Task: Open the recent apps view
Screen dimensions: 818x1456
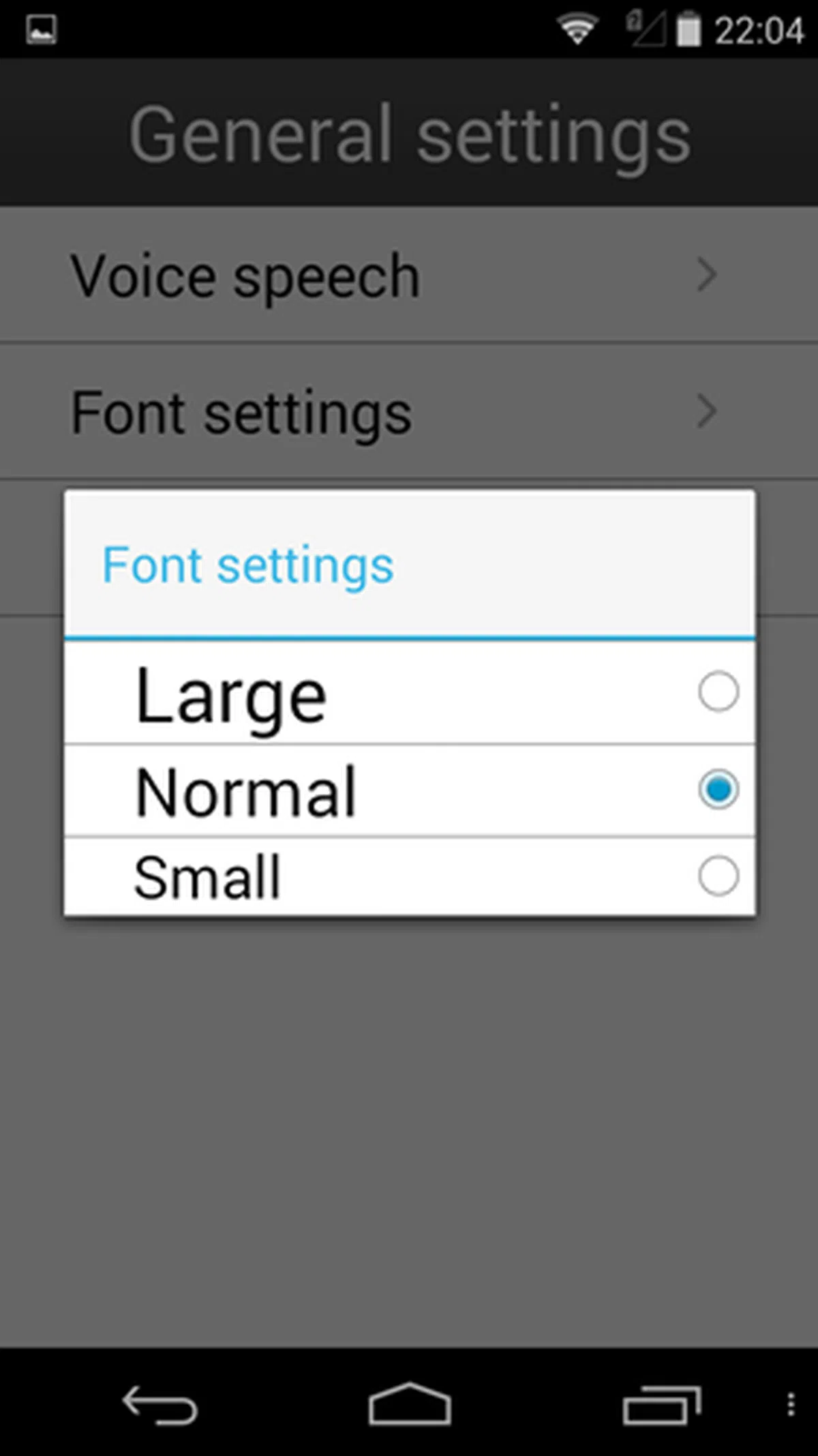Action: tap(660, 1405)
